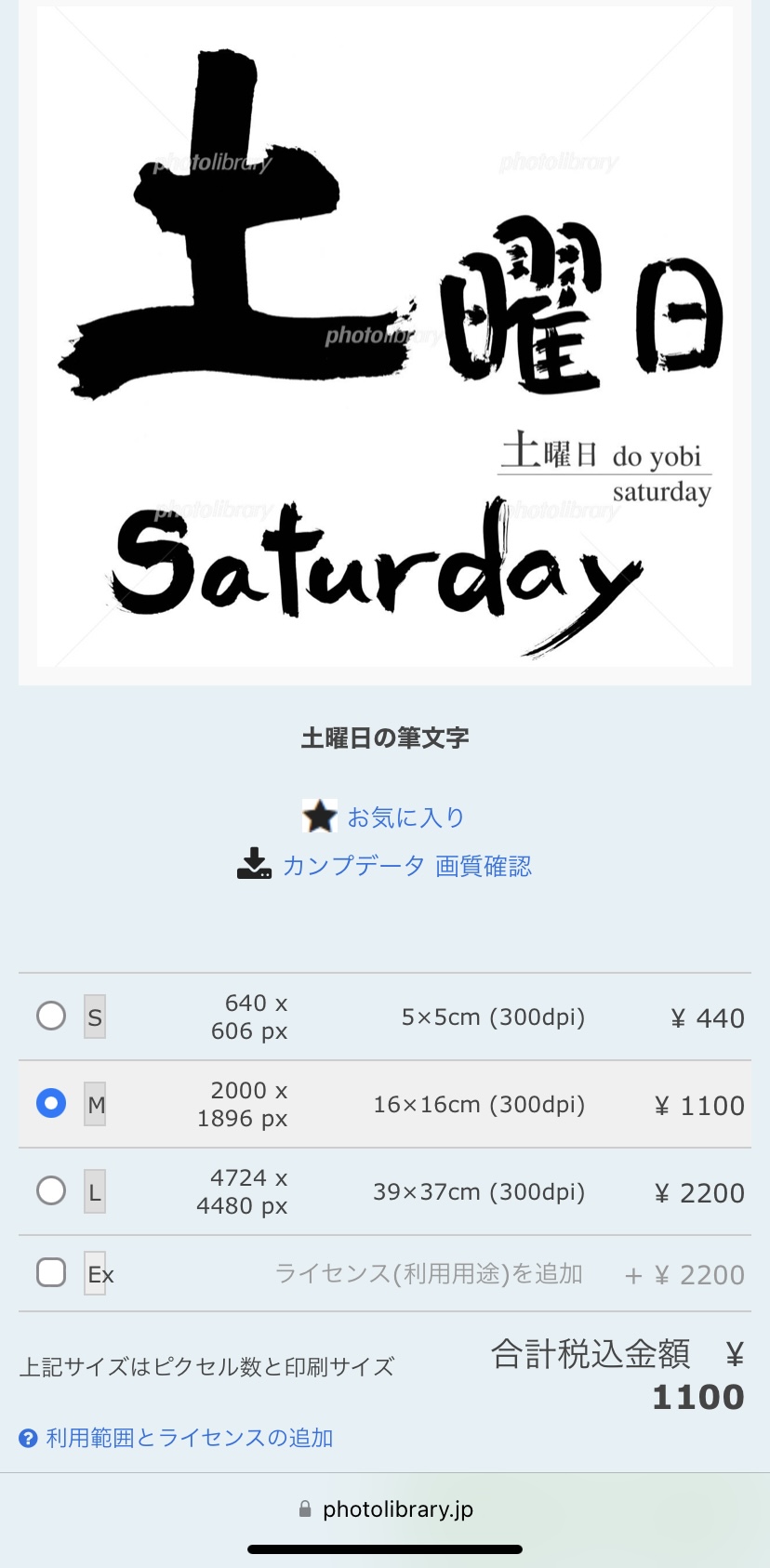Select the M size radio button
The image size is (770, 1568).
[51, 1103]
